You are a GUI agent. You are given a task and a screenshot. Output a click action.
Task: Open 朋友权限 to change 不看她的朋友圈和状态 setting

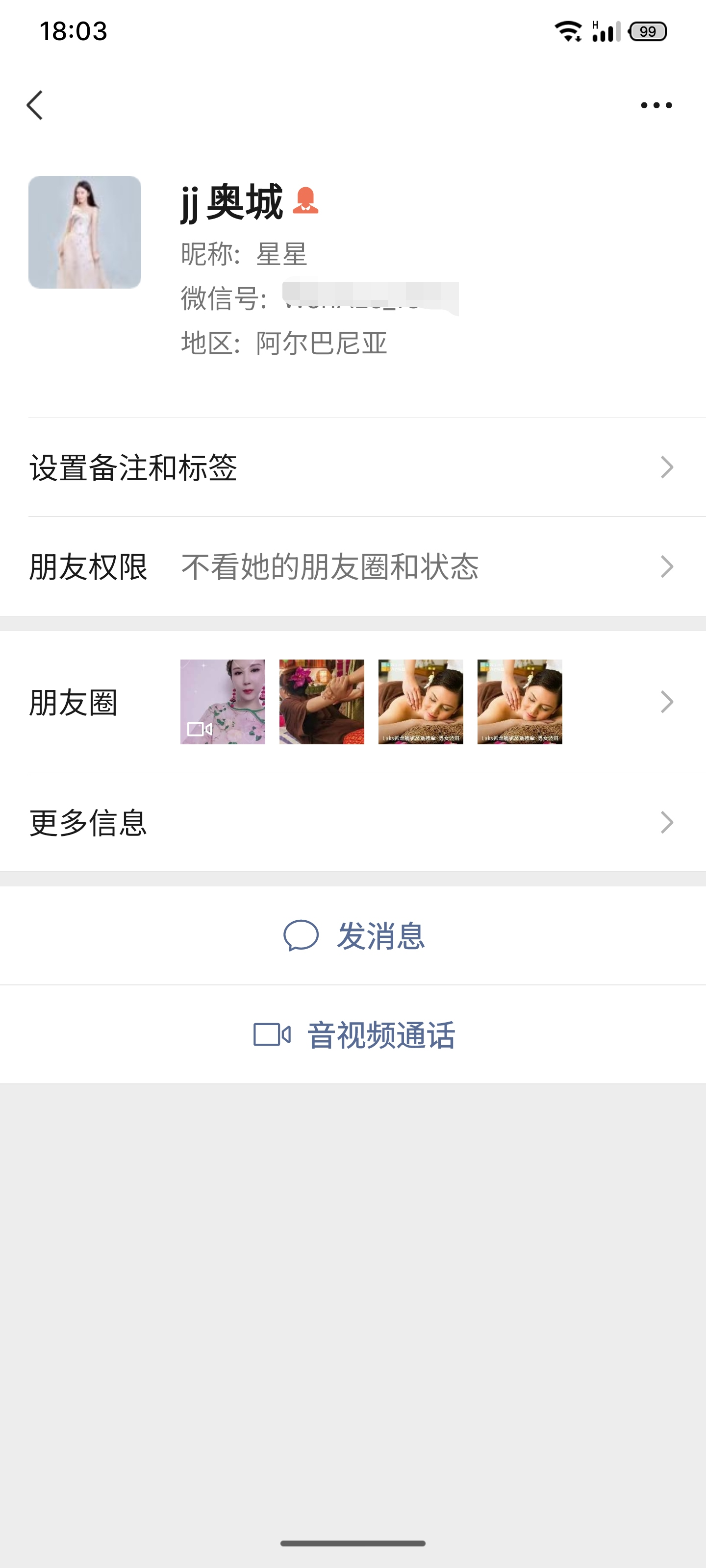(353, 567)
